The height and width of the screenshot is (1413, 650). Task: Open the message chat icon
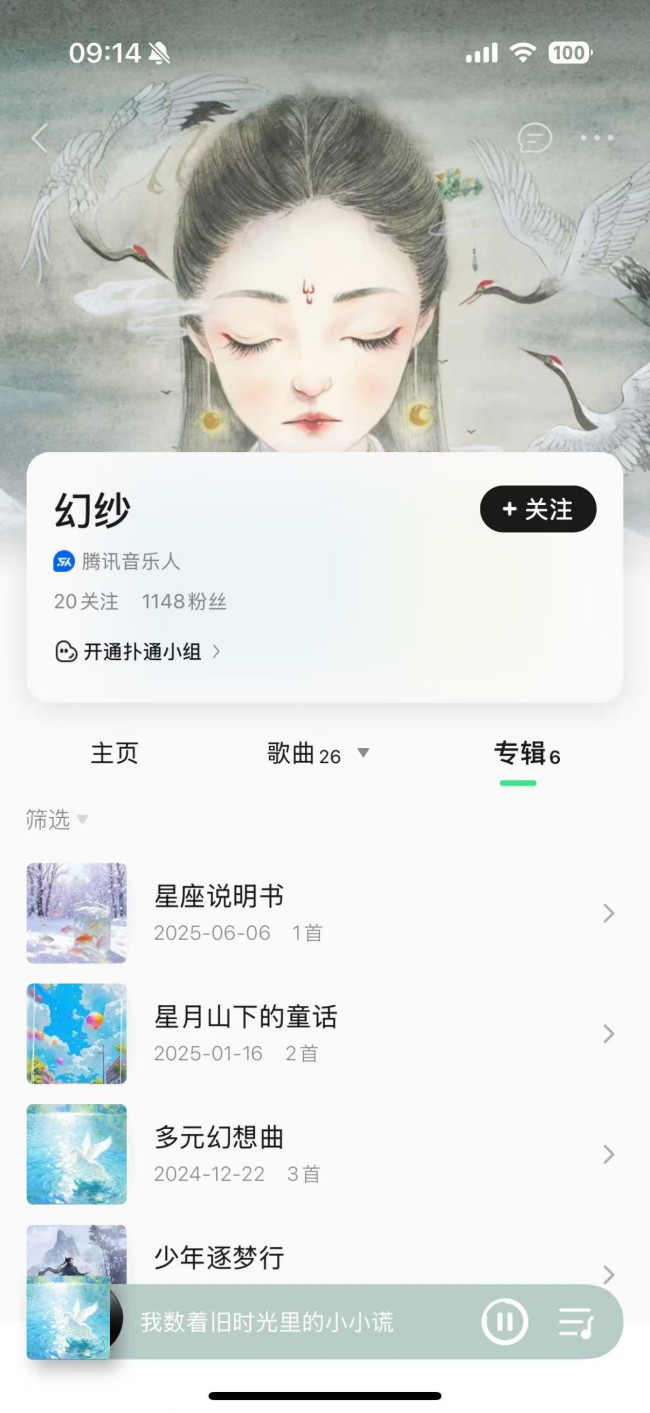pyautogui.click(x=535, y=138)
